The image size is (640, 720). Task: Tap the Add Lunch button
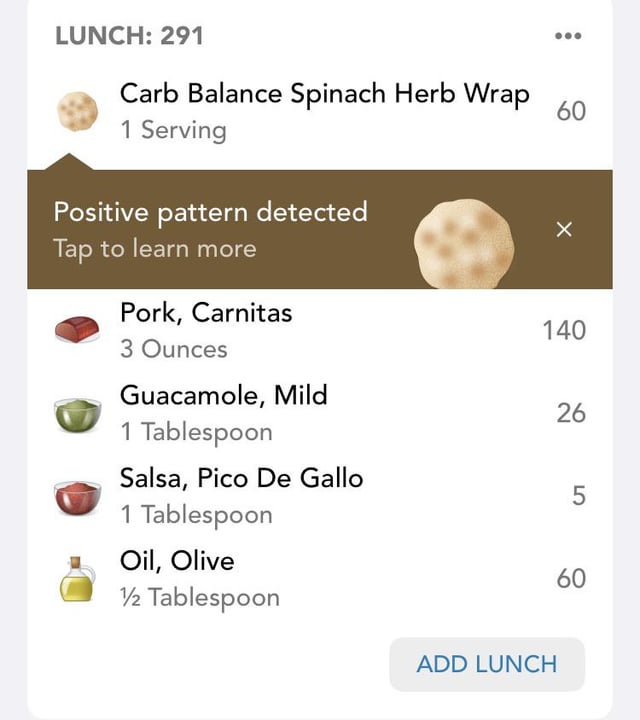click(487, 664)
